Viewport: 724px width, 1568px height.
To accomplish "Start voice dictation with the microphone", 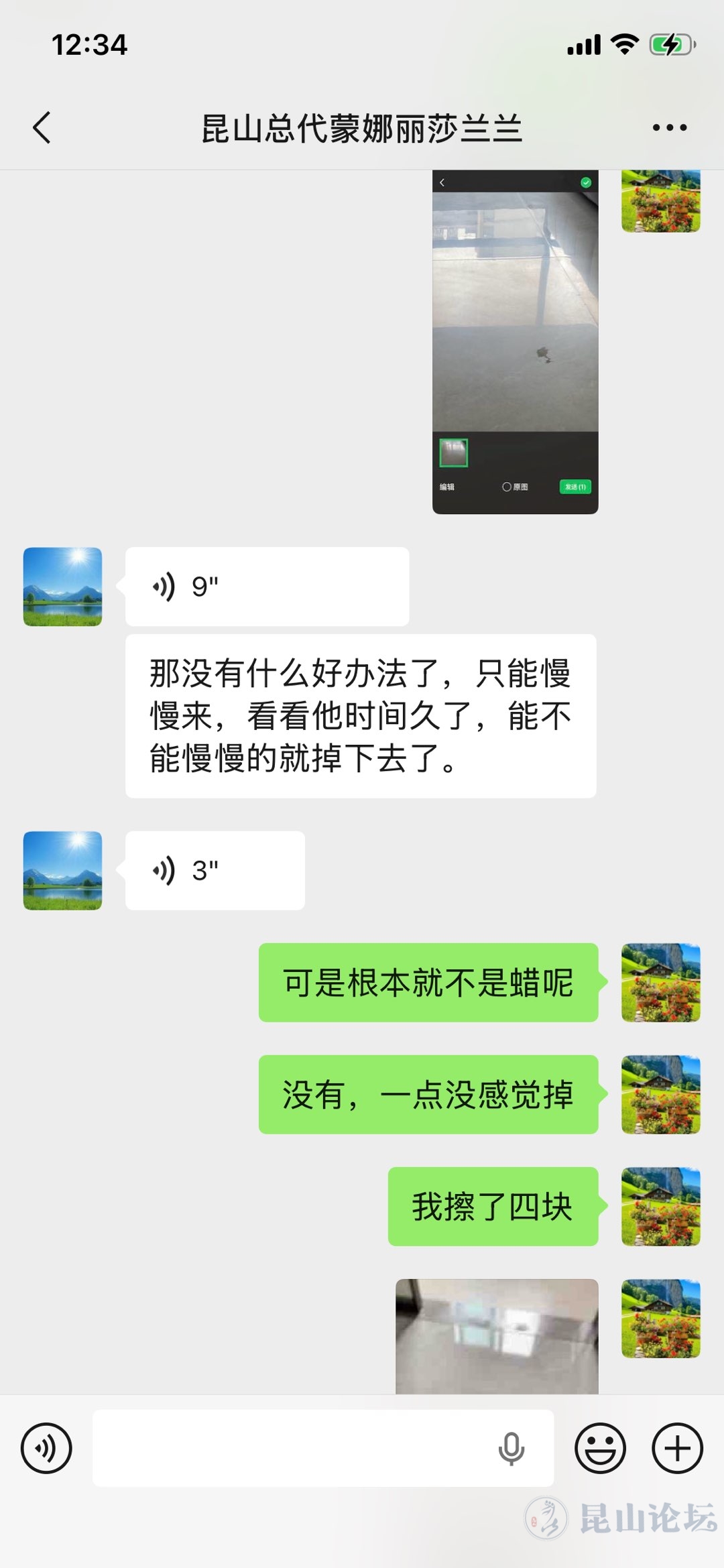I will point(511,1448).
